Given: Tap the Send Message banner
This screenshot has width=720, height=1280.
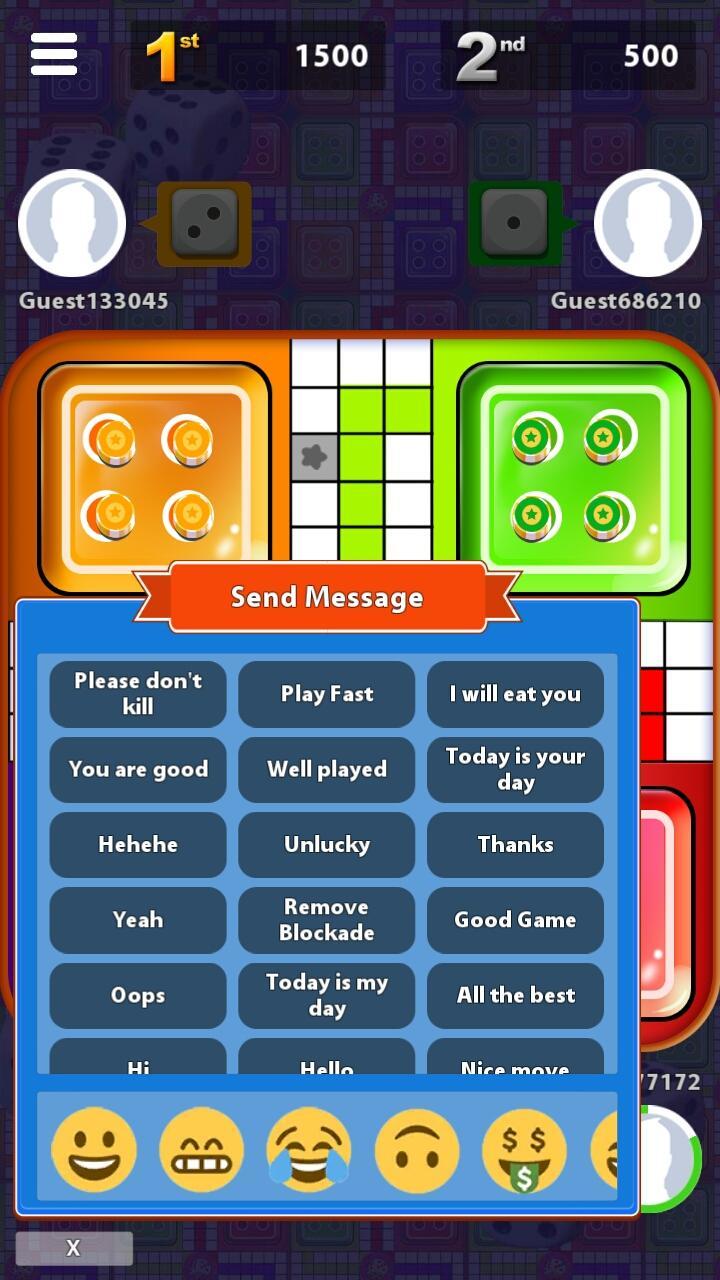Looking at the screenshot, I should click(327, 597).
